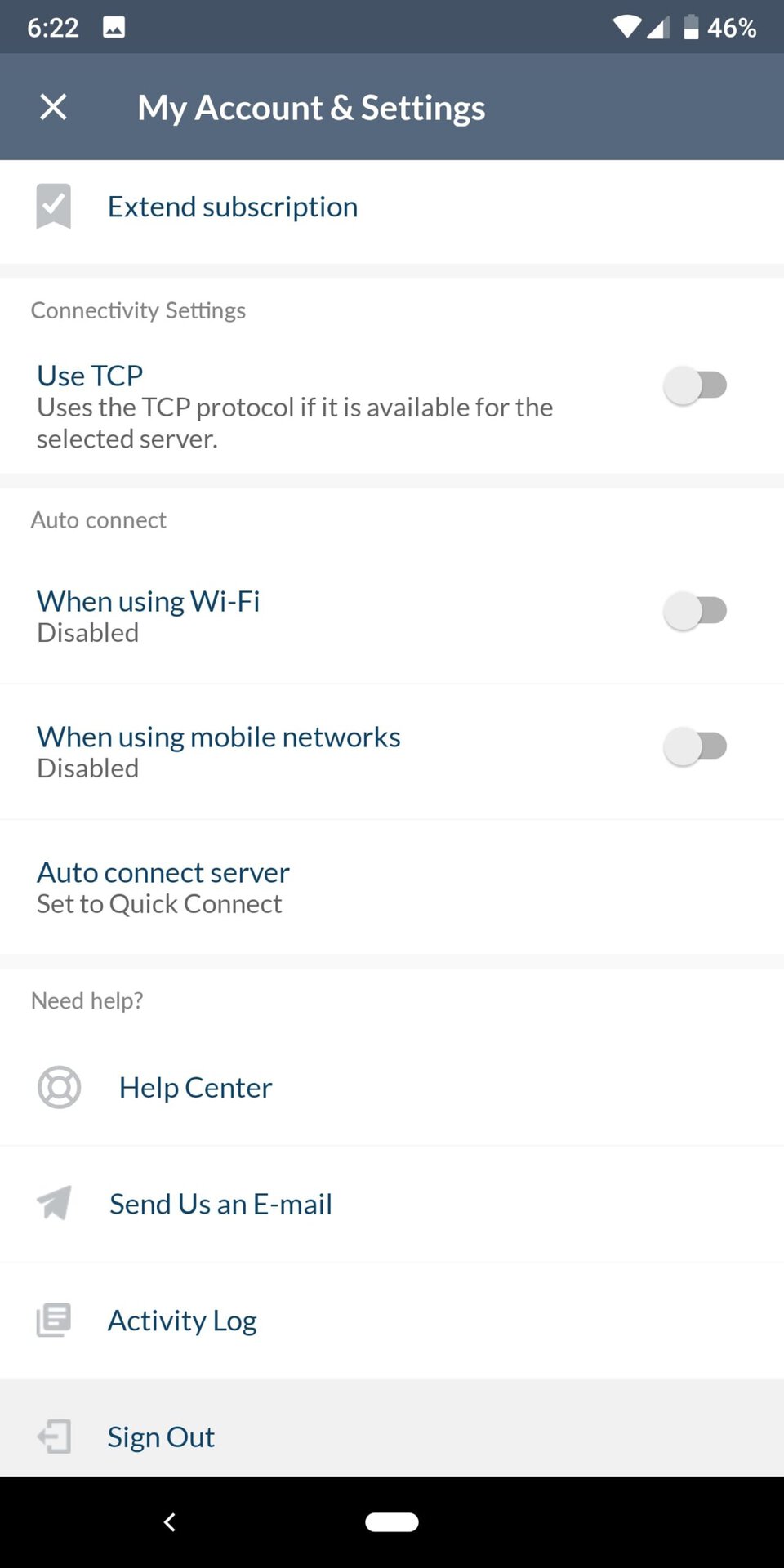View the Activity Log
The width and height of the screenshot is (784, 1568).
pyautogui.click(x=182, y=1321)
